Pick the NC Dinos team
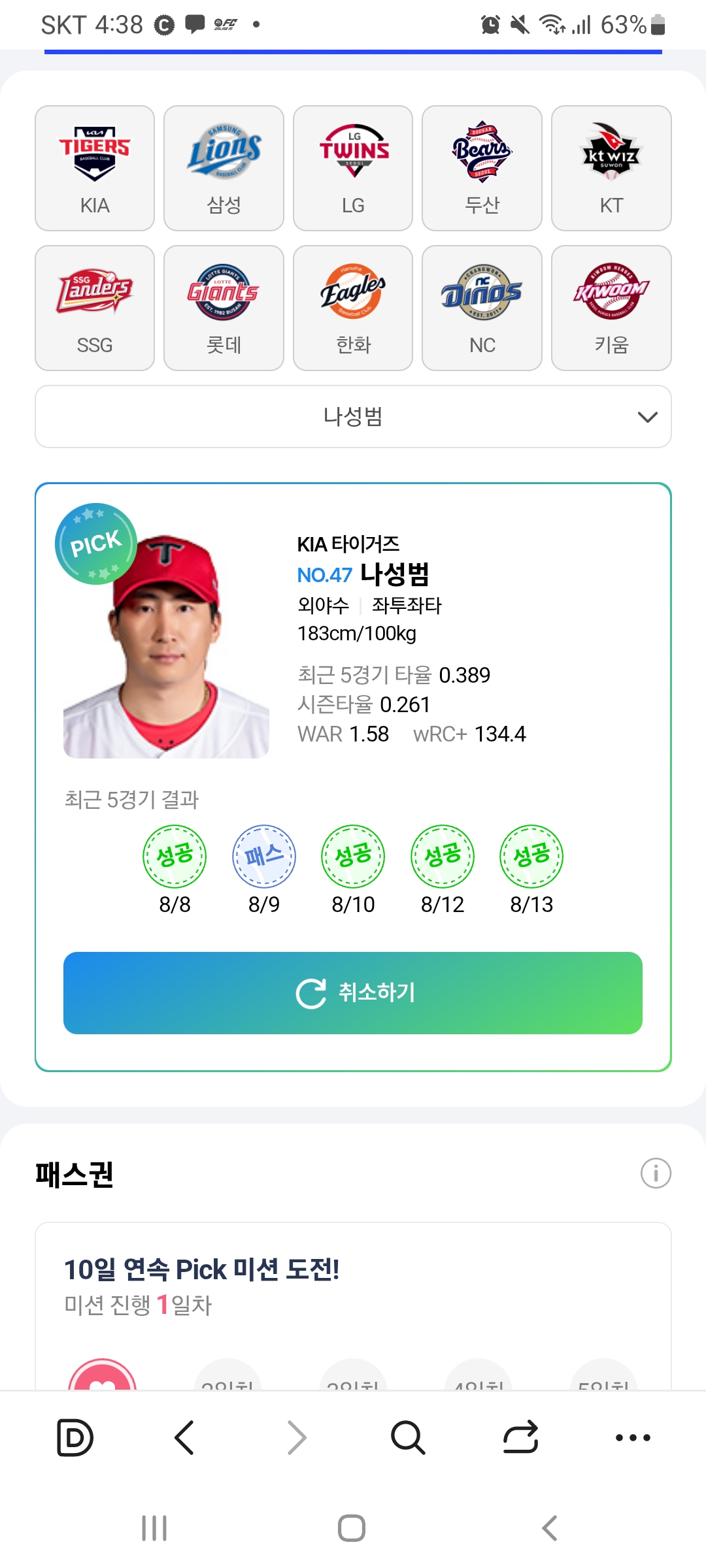706x1568 pixels. pos(482,308)
